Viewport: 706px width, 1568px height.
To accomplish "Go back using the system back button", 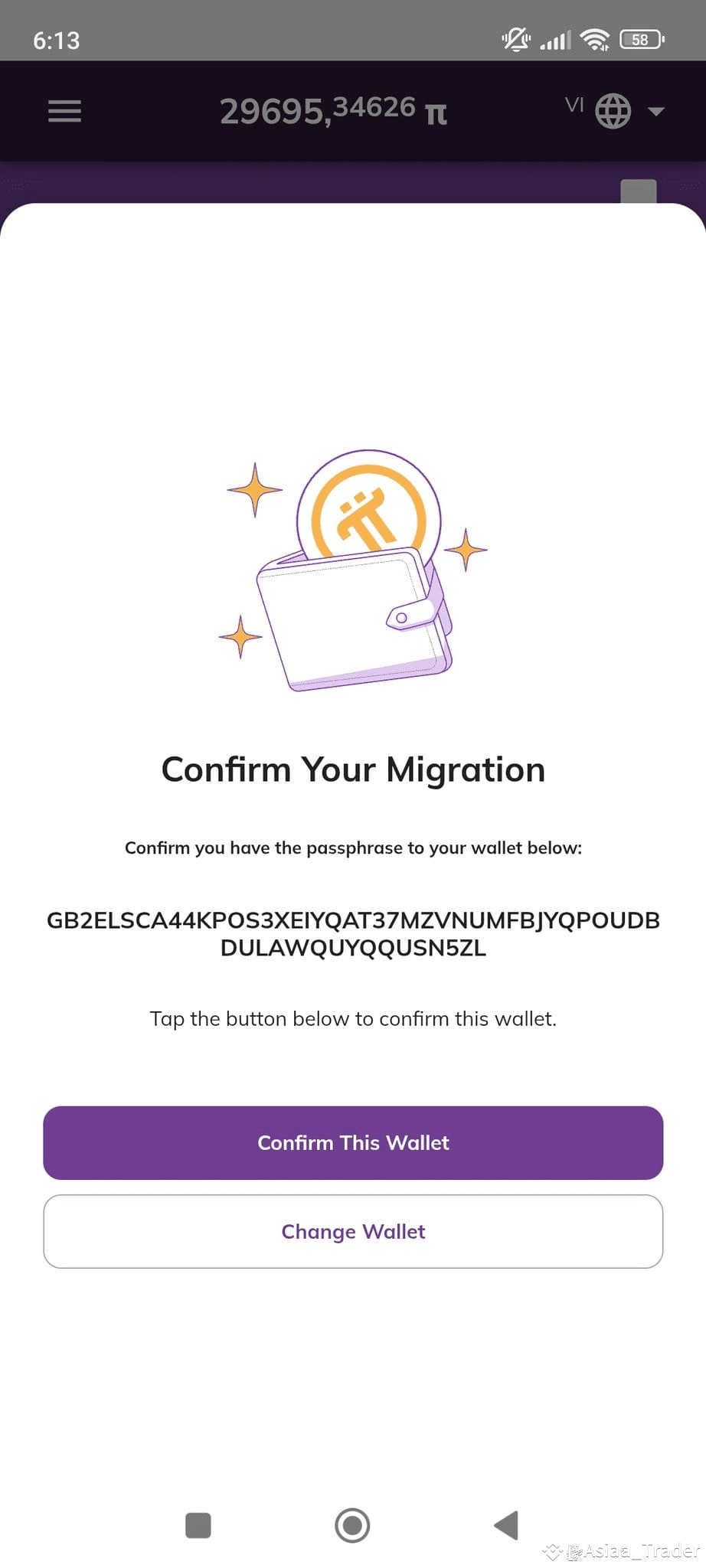I will [x=506, y=1524].
